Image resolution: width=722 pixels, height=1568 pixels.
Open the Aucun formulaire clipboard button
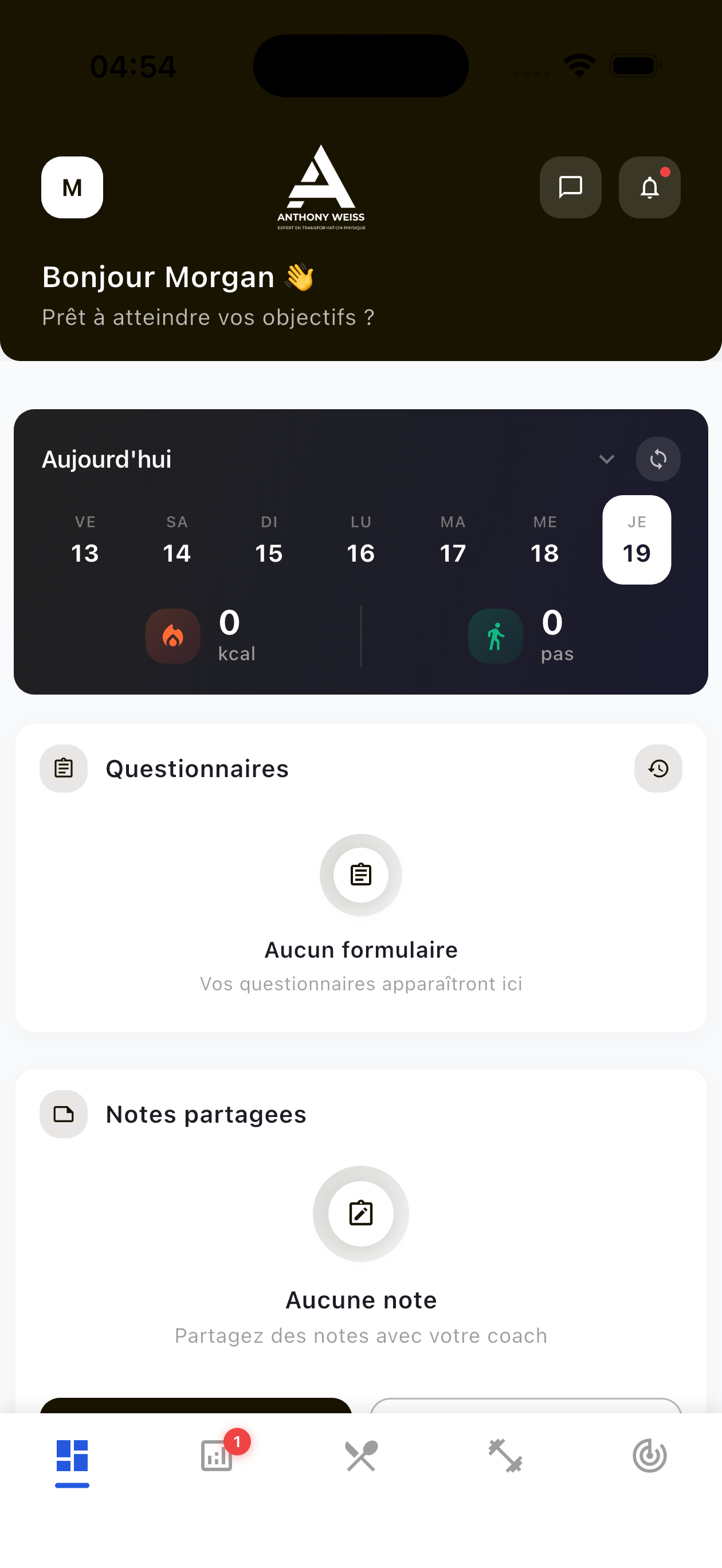point(360,875)
